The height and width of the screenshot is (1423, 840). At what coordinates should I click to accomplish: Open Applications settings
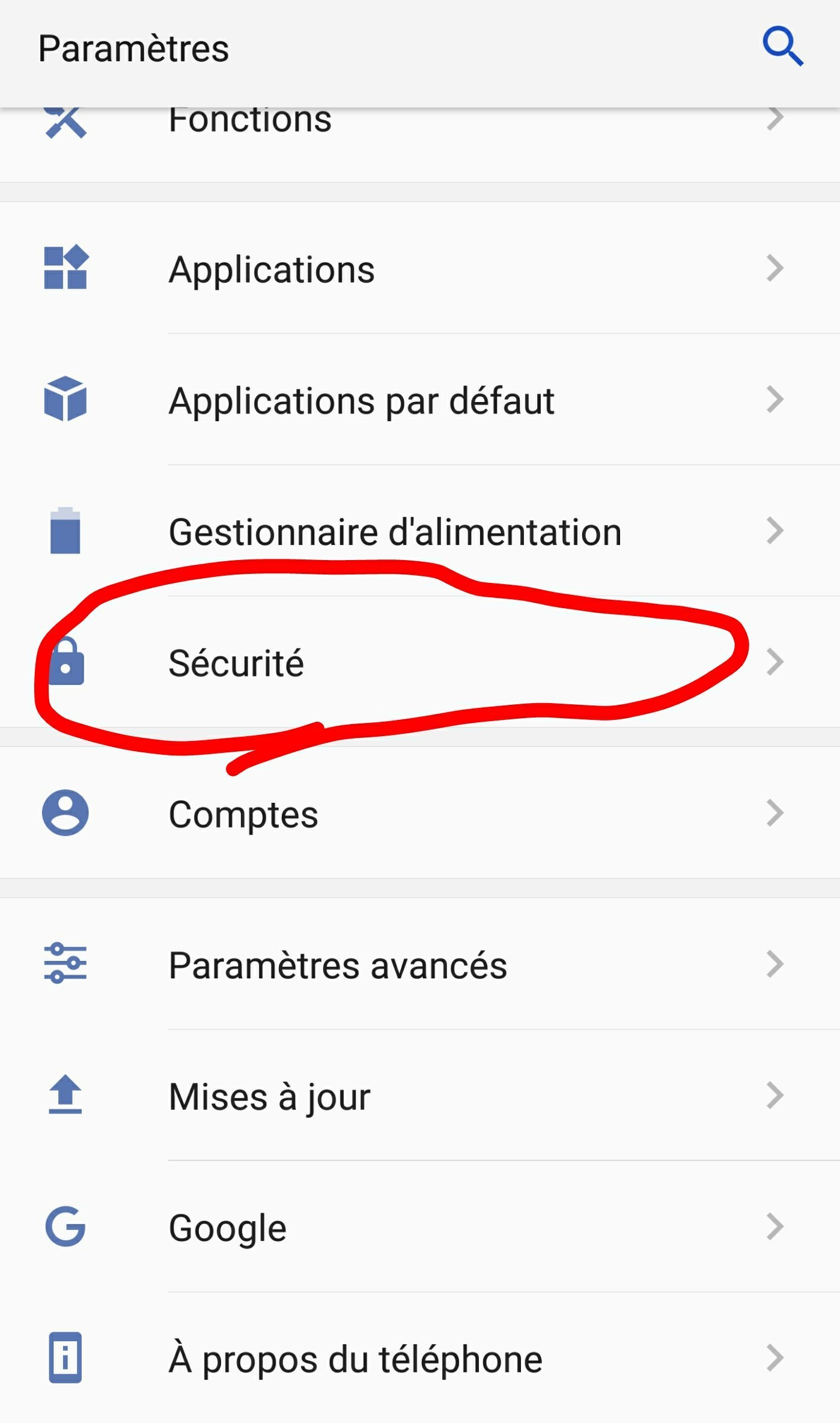420,268
